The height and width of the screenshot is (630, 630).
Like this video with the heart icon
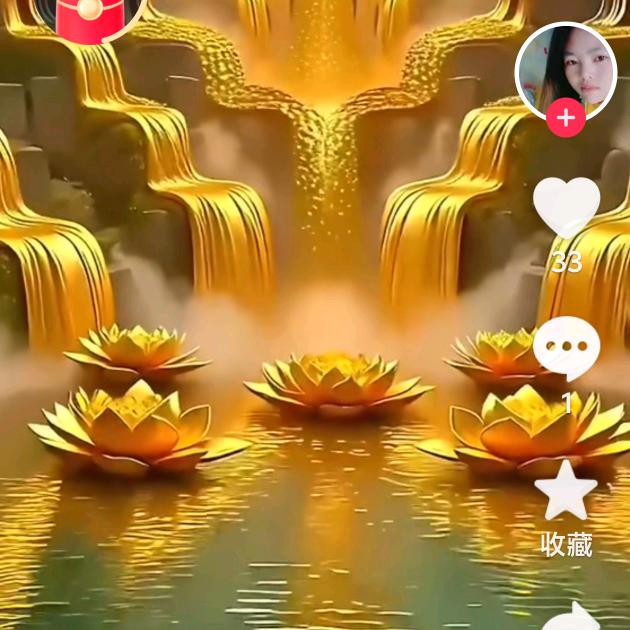566,205
